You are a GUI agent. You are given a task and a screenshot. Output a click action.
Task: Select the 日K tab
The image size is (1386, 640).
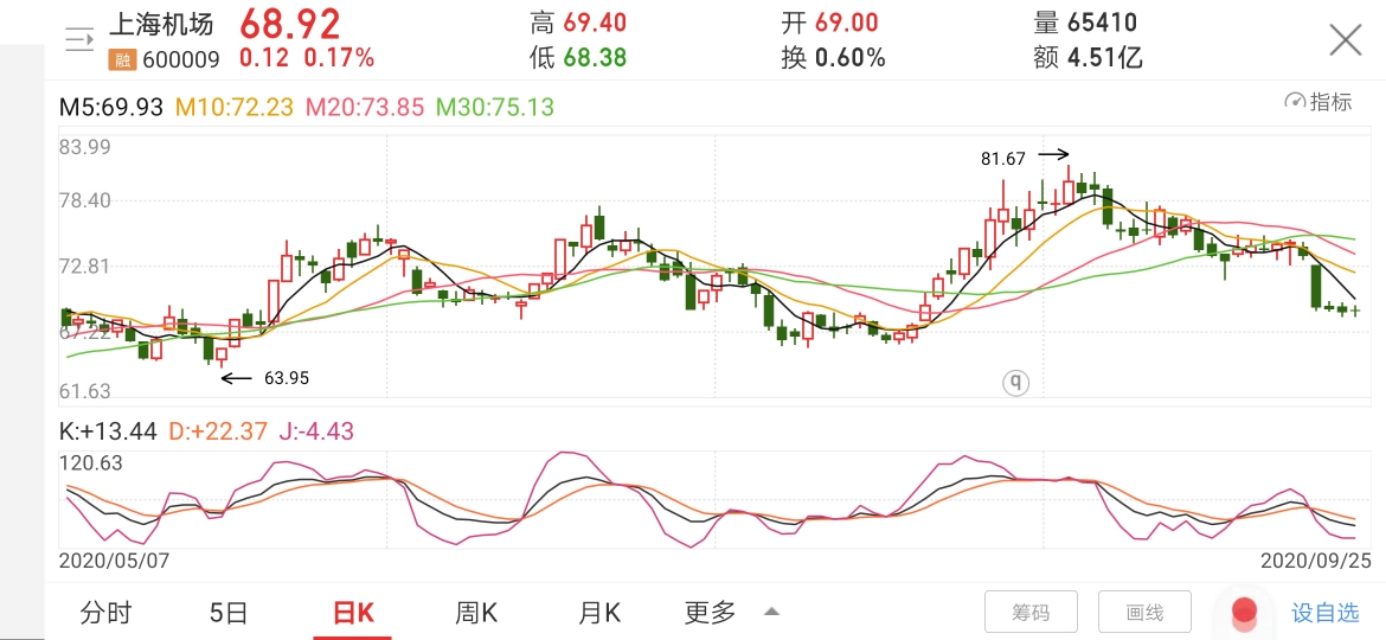(x=352, y=612)
